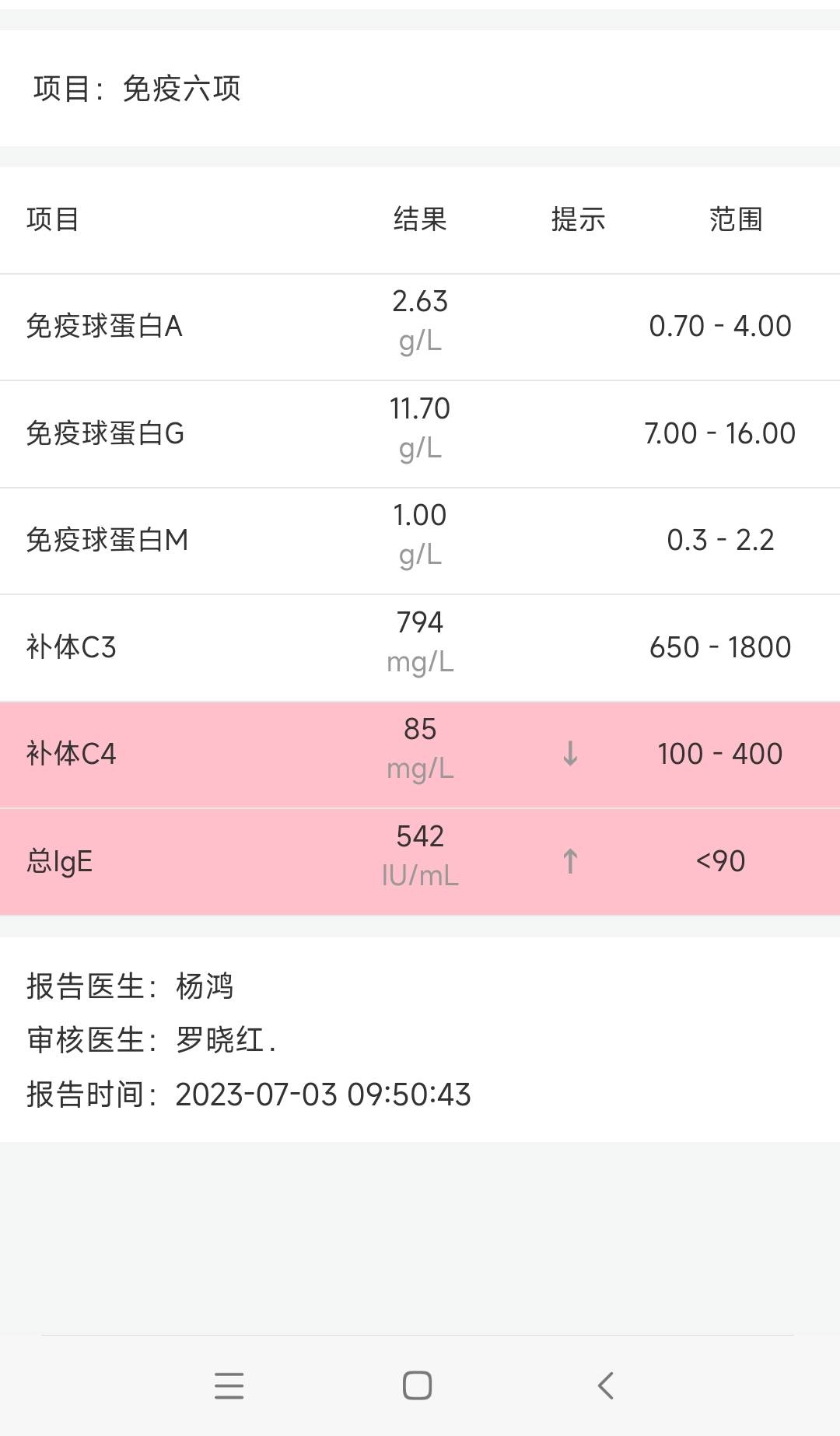This screenshot has height=1436, width=840.
Task: Tap the up arrow beside 总IgE result
Action: [x=571, y=861]
